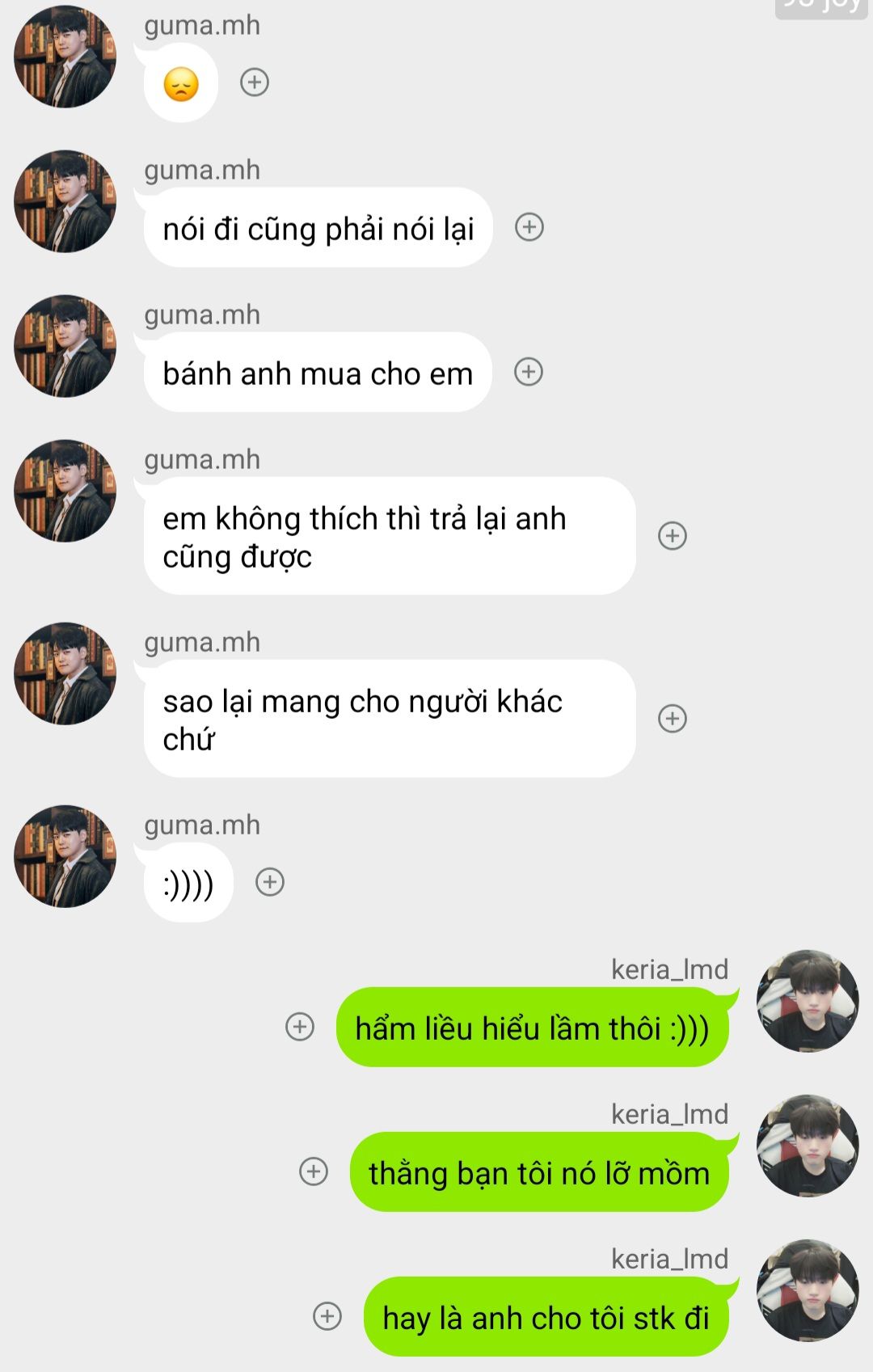Add reaction to 'hay là anh cho tôi stk đi'

coord(327,1316)
